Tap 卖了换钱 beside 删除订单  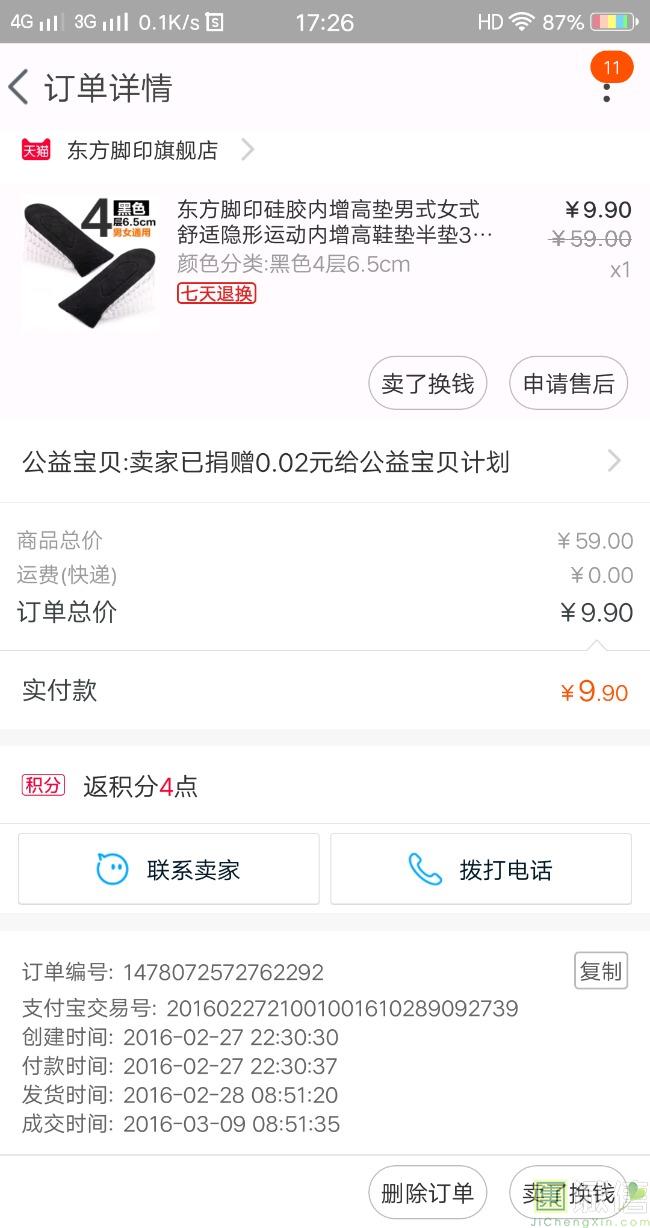coord(568,1193)
